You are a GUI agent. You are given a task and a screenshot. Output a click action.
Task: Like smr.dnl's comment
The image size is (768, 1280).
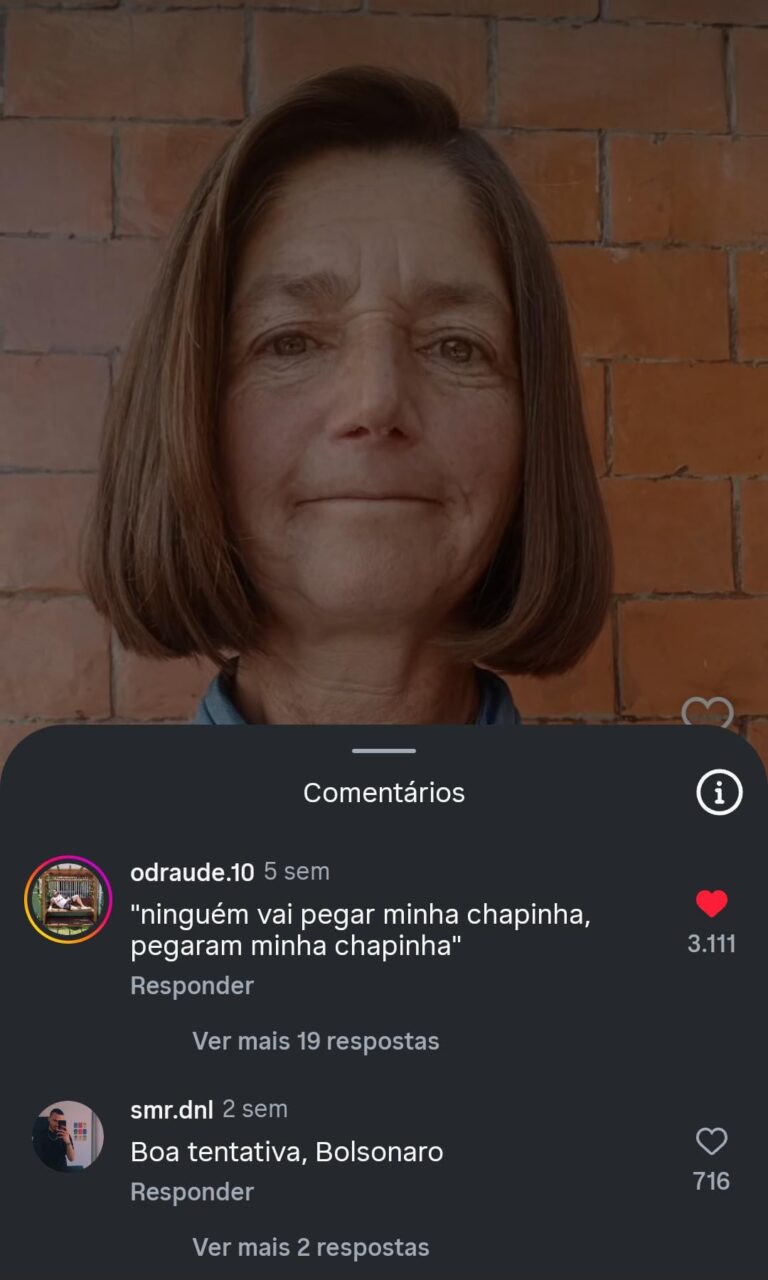click(x=711, y=1142)
